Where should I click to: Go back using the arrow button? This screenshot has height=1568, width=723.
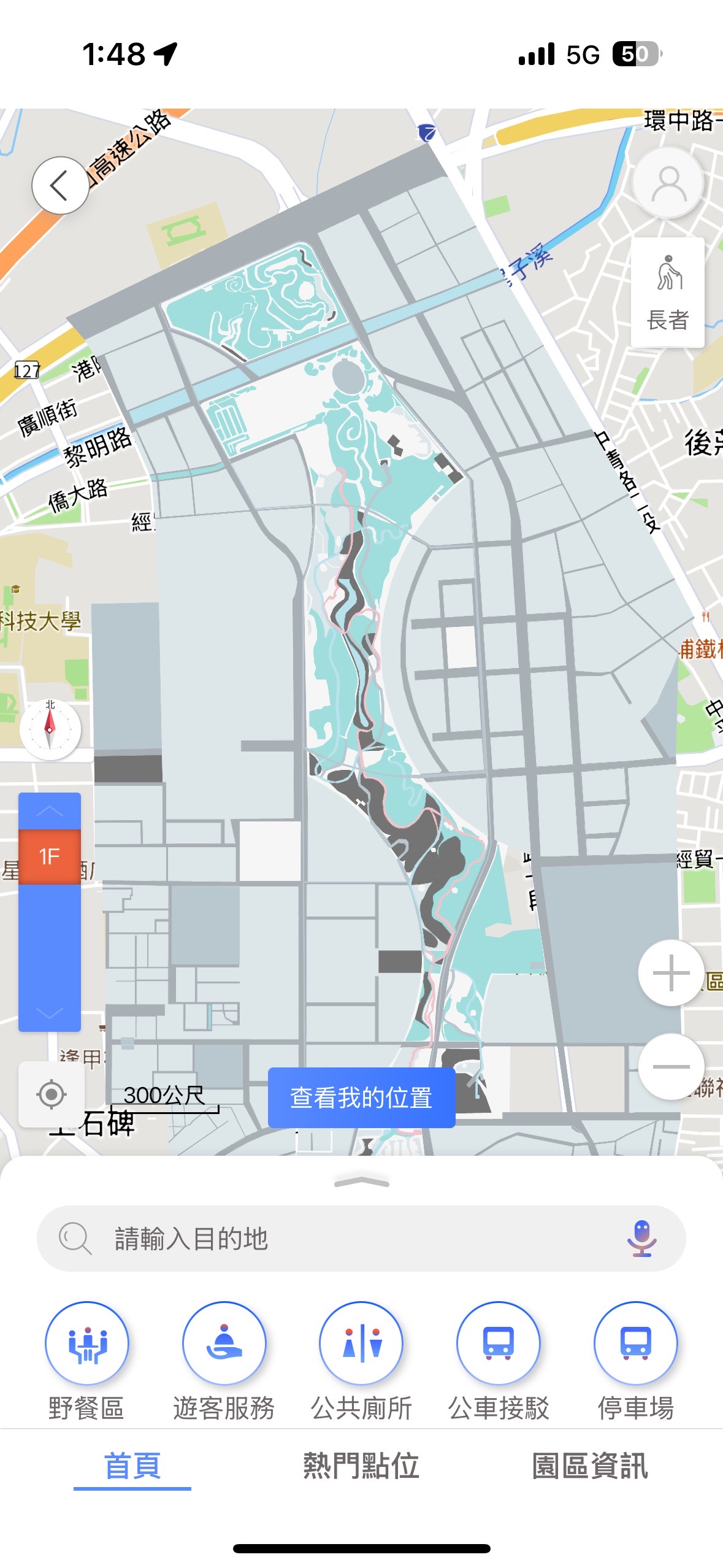coord(60,185)
